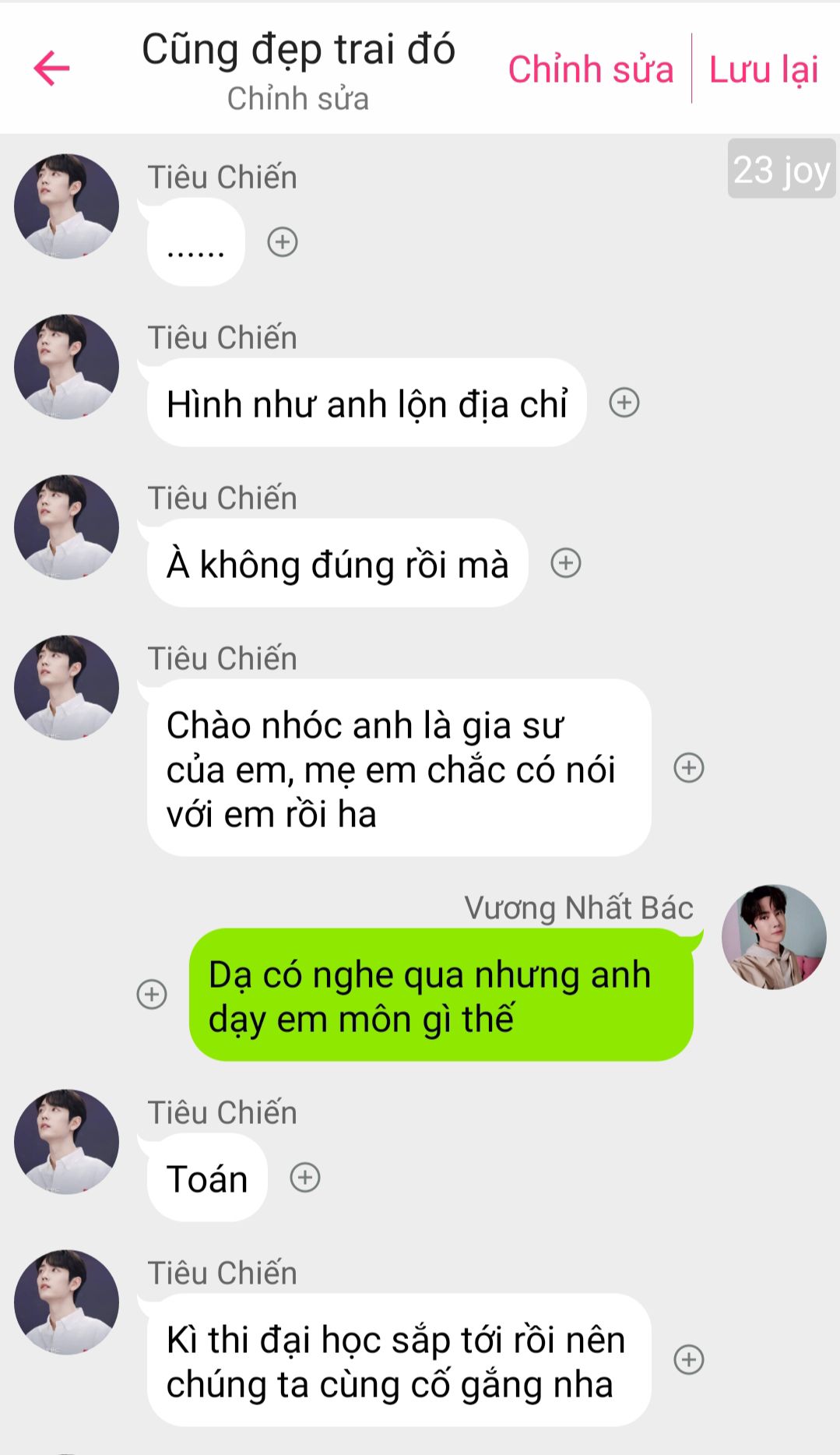This screenshot has width=840, height=1455.
Task: Go back using the pink arrow
Action: (51, 69)
